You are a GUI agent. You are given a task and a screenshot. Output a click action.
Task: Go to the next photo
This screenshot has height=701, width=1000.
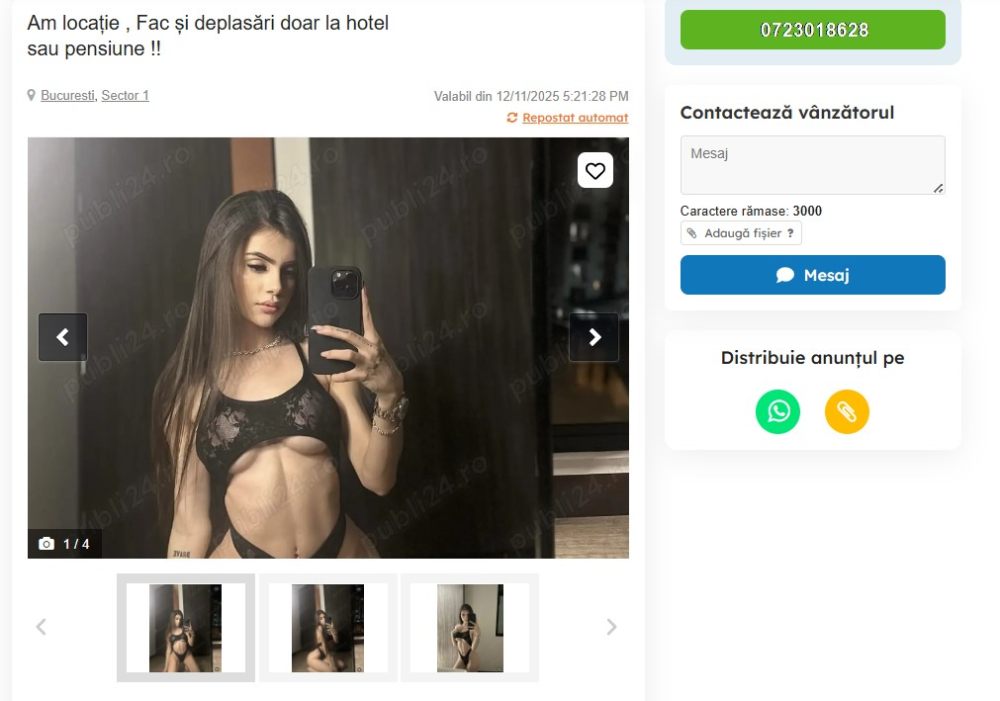(594, 337)
